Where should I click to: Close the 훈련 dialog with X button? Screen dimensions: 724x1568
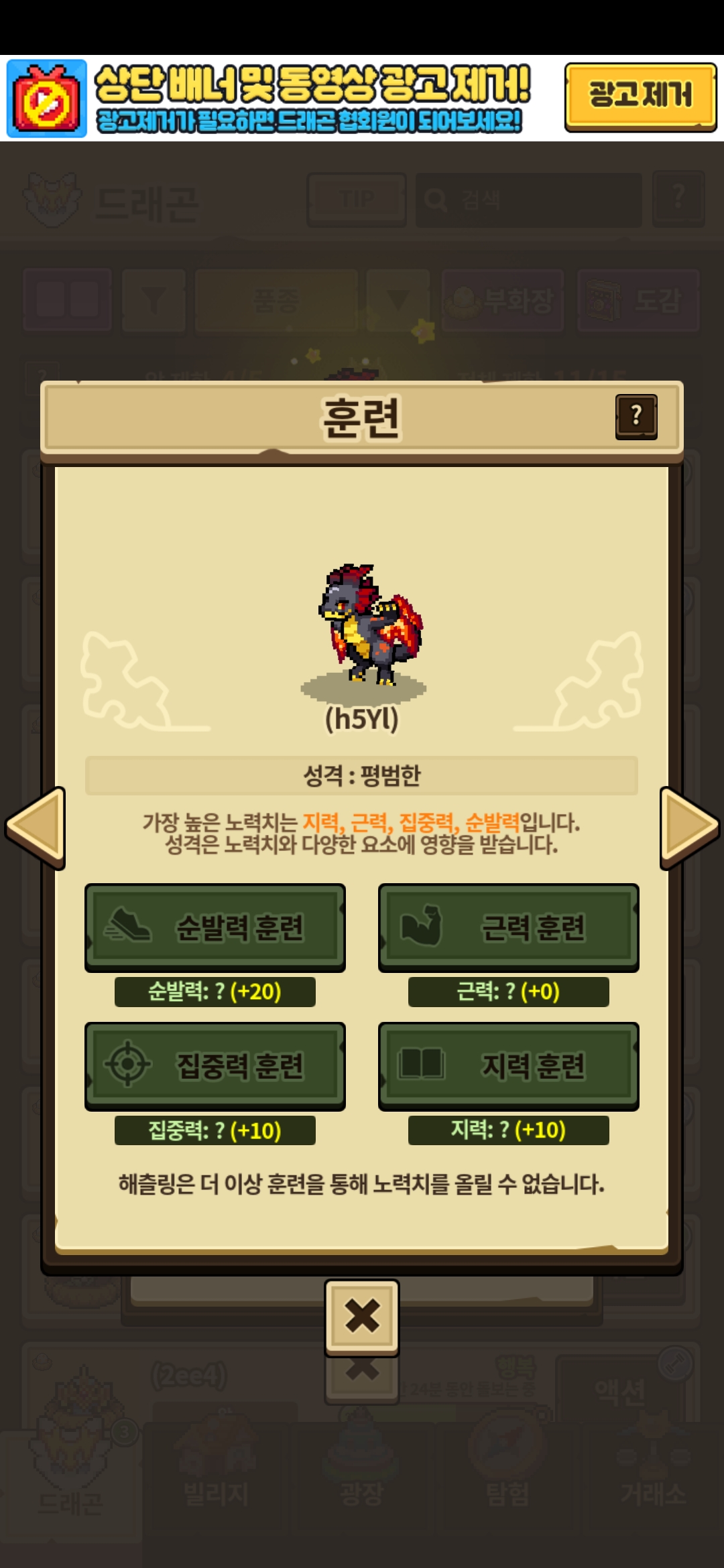tap(362, 1317)
